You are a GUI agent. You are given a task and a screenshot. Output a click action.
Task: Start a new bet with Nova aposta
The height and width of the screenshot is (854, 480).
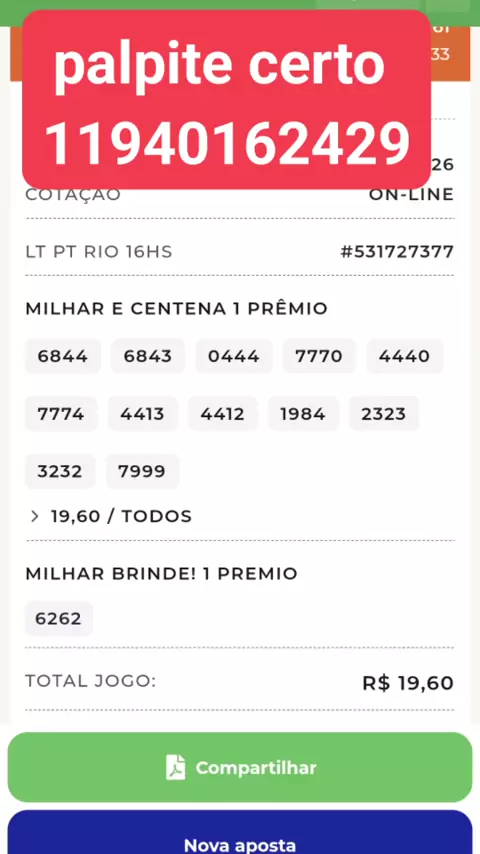click(240, 833)
